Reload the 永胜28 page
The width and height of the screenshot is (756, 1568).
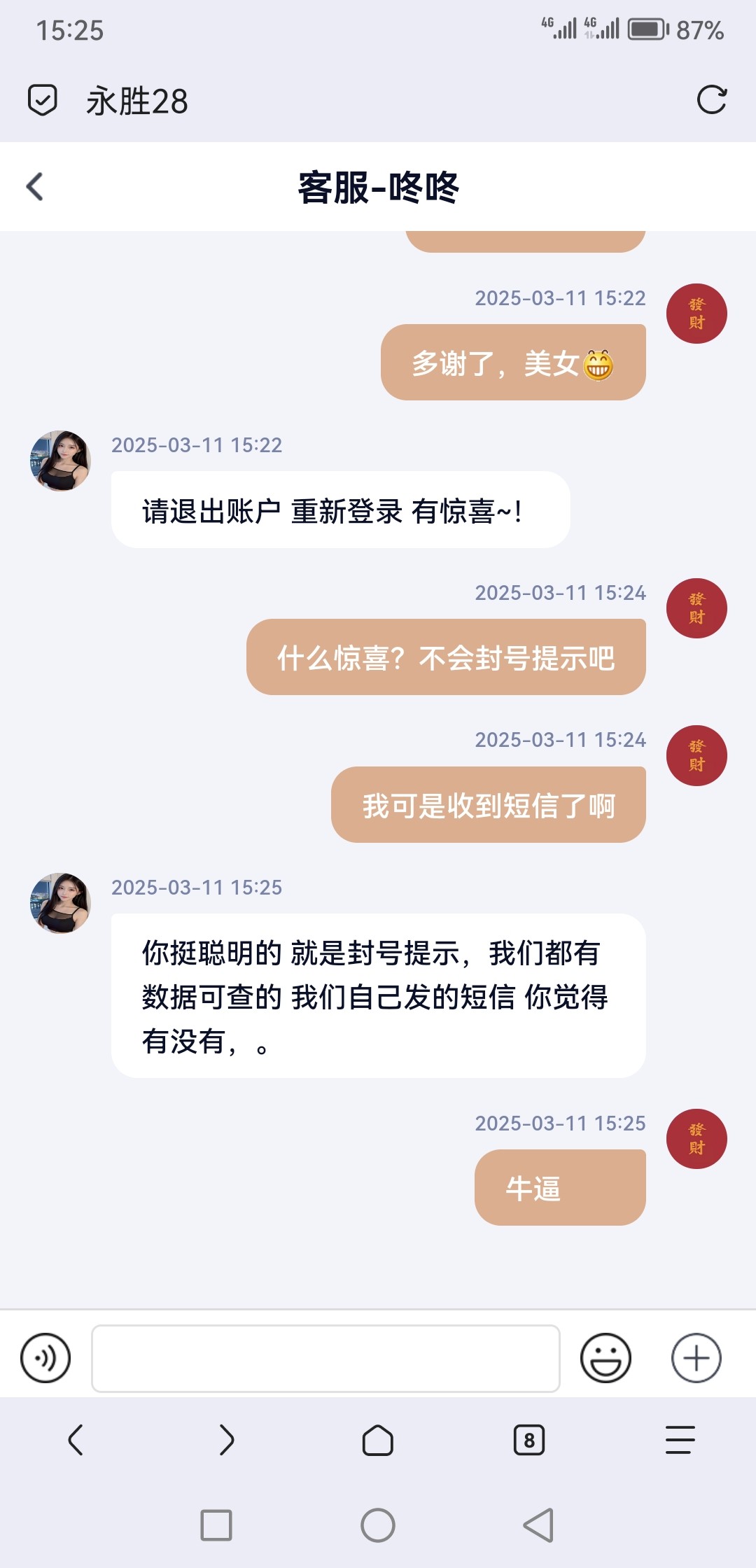[711, 100]
